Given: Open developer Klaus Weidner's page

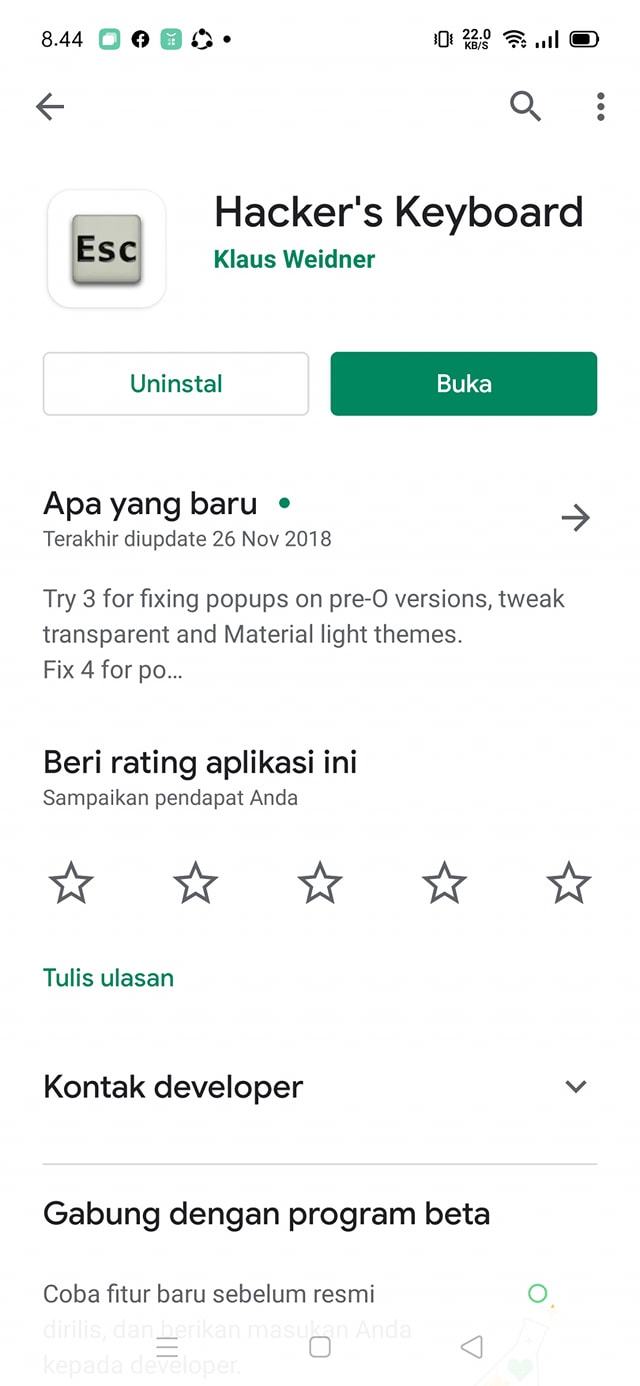Looking at the screenshot, I should [294, 259].
